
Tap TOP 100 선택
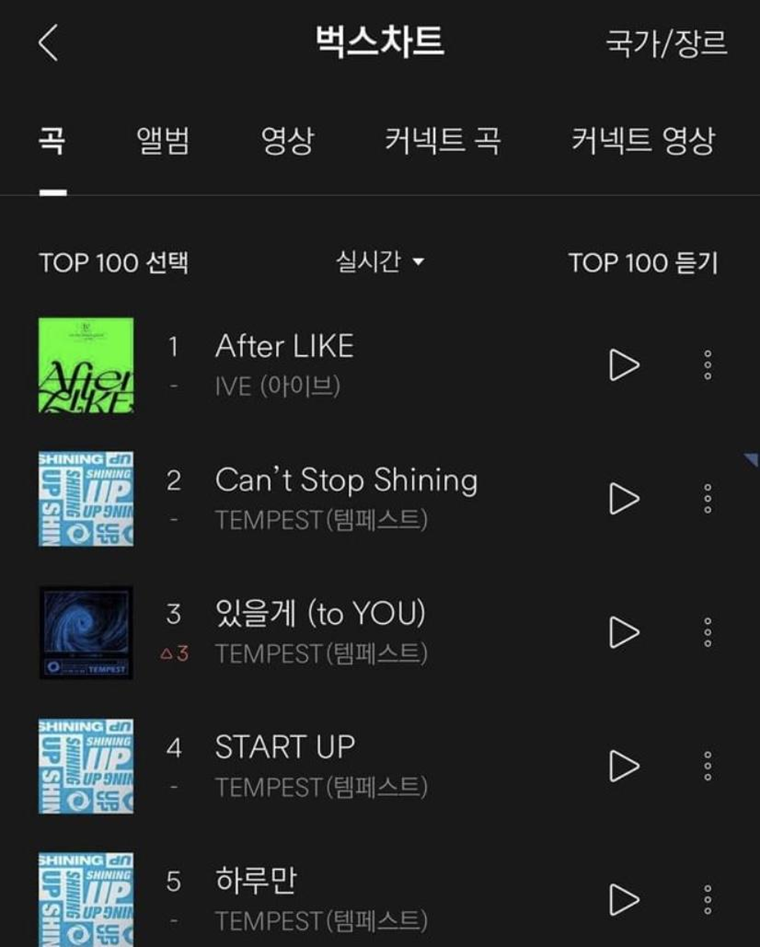[113, 263]
